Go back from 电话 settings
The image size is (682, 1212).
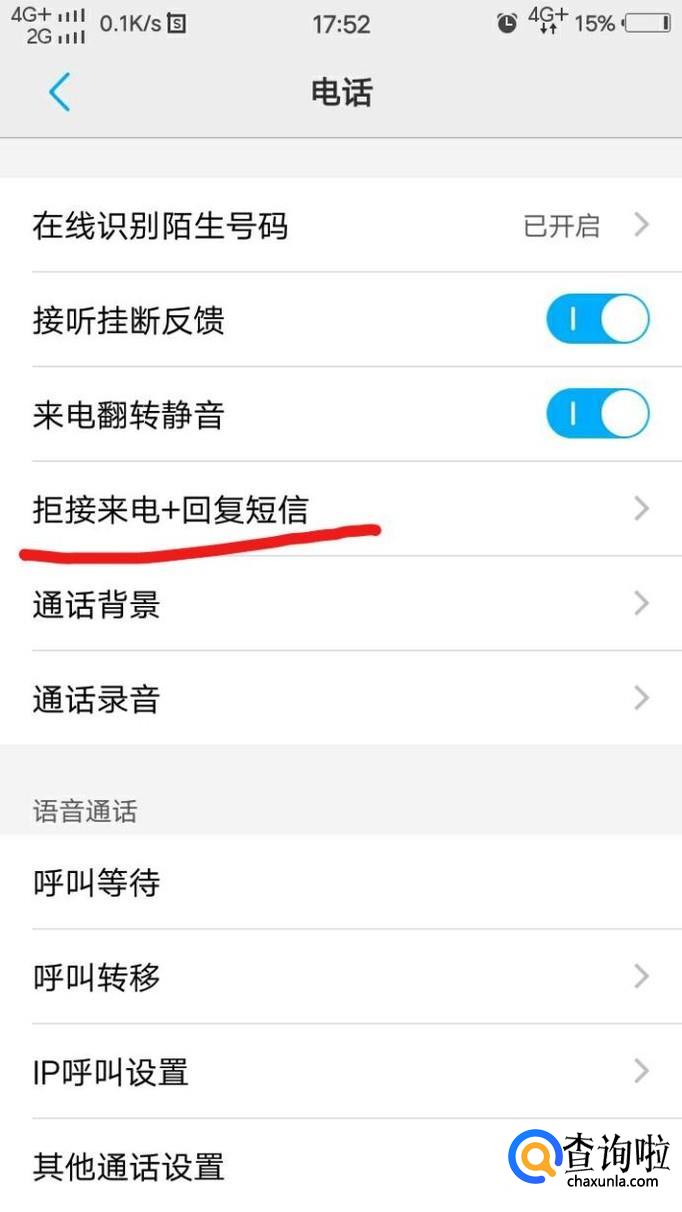pos(59,93)
